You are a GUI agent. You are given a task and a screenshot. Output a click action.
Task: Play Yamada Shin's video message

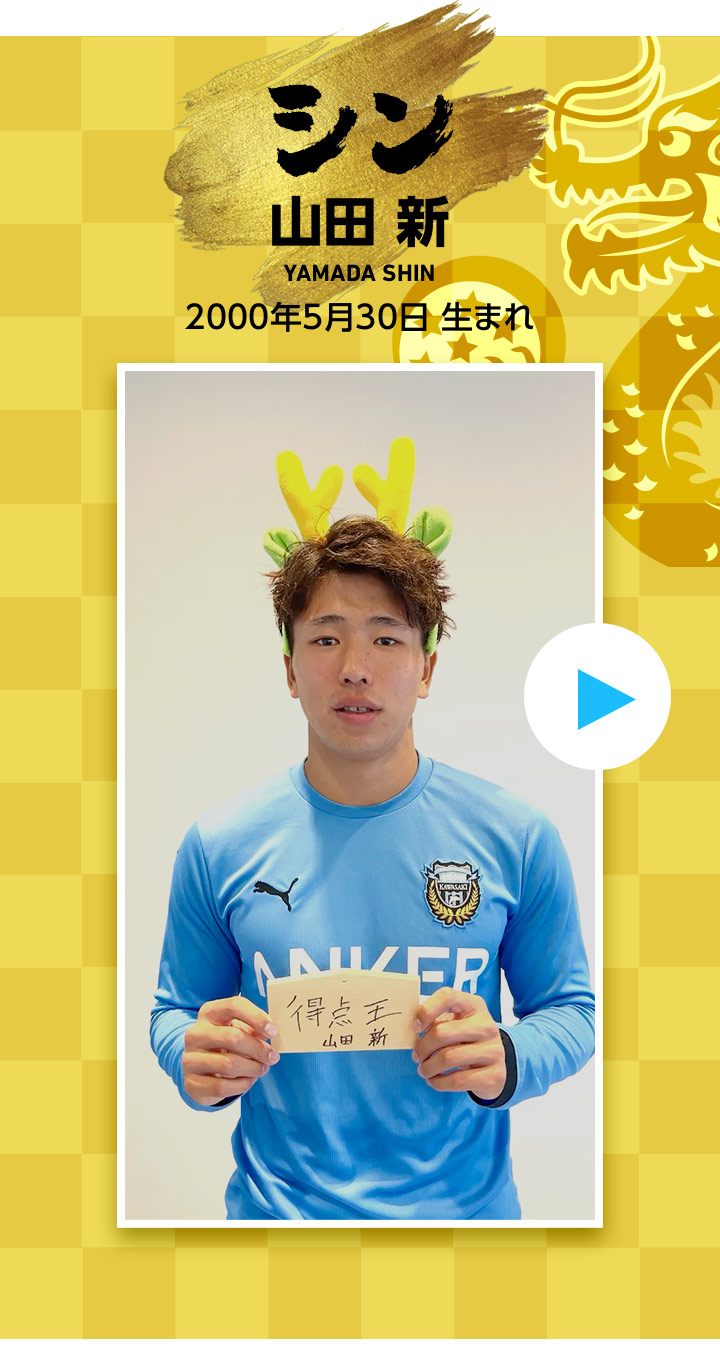click(x=597, y=697)
